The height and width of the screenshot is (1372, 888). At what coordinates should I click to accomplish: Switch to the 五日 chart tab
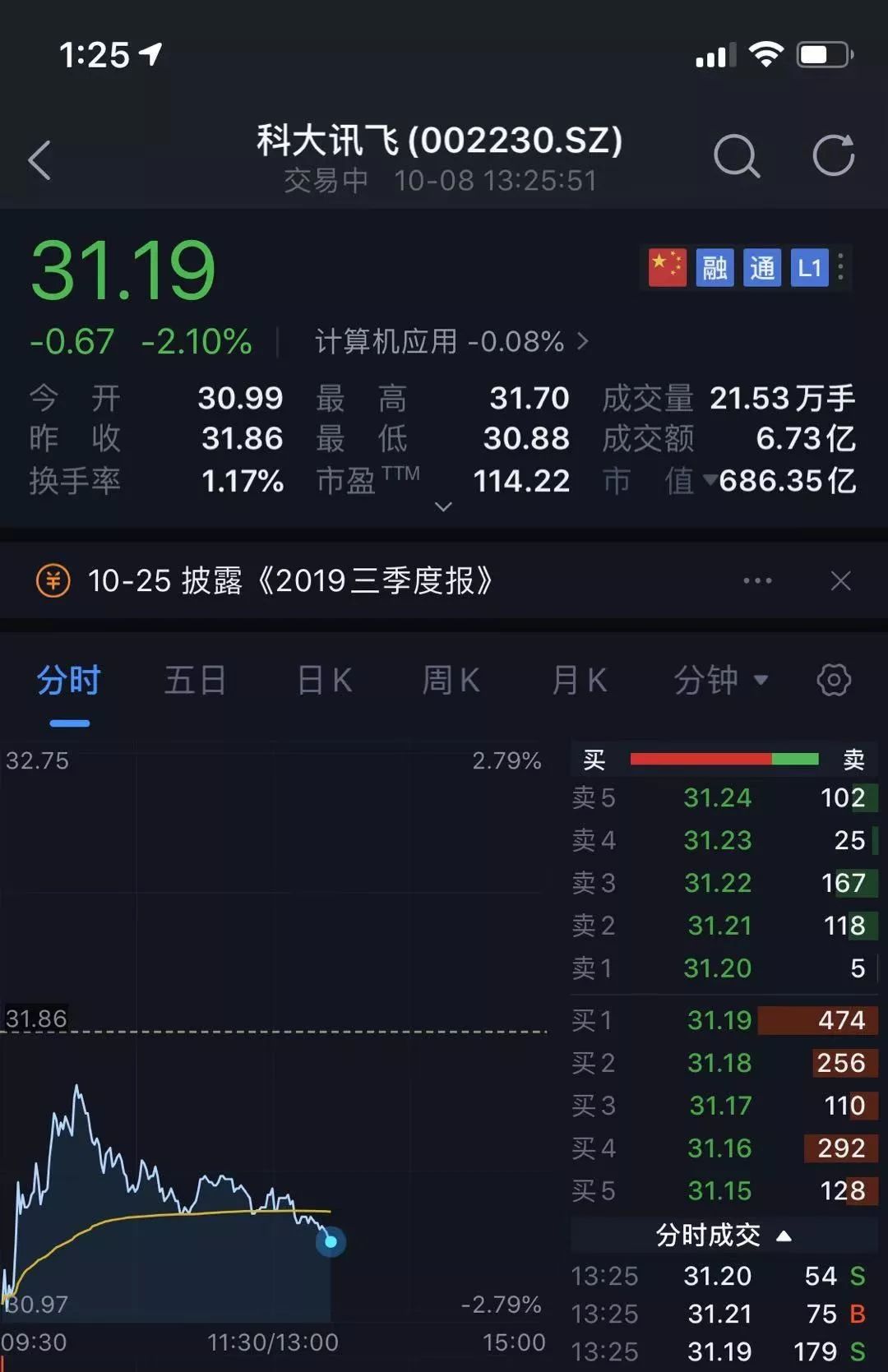click(196, 680)
